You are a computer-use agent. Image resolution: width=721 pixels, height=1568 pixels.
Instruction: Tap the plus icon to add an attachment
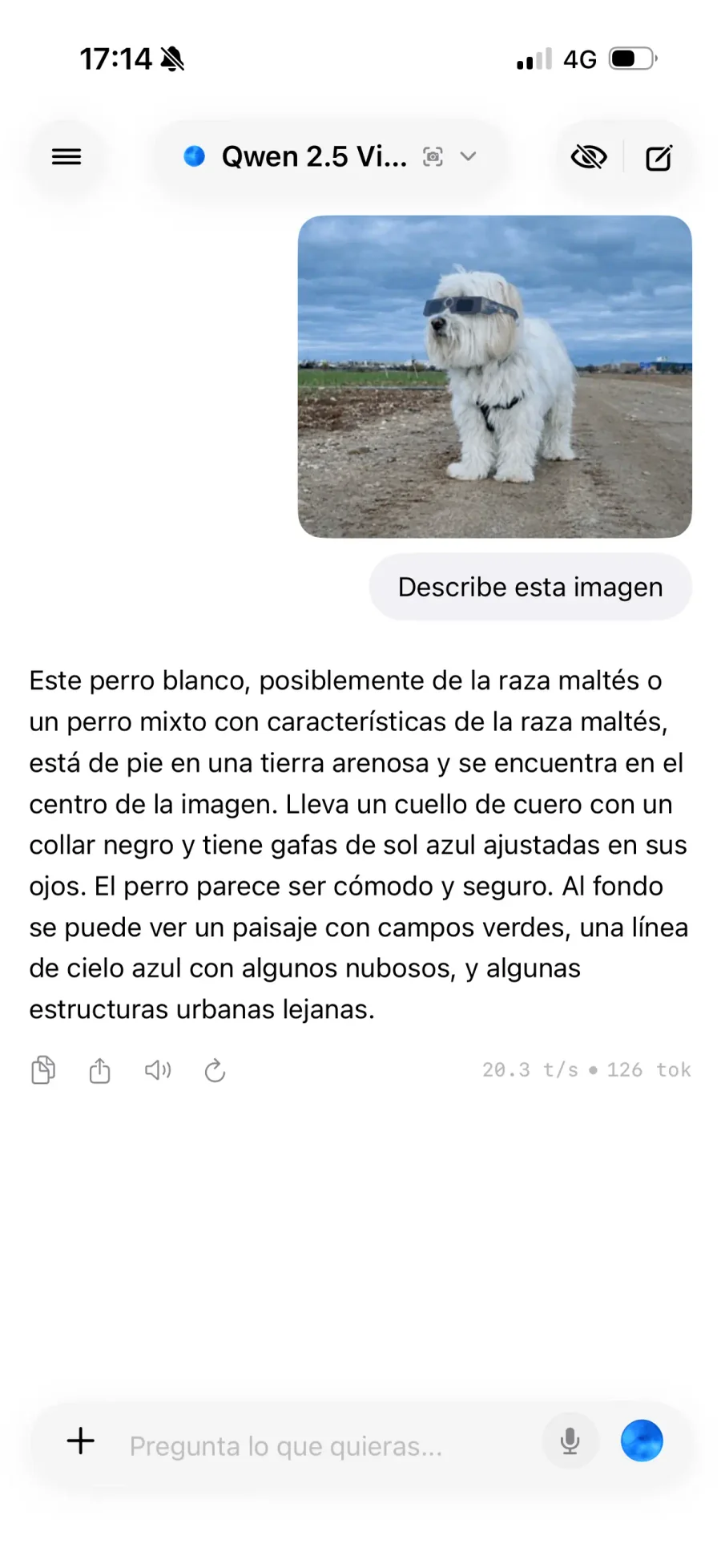tap(80, 1441)
